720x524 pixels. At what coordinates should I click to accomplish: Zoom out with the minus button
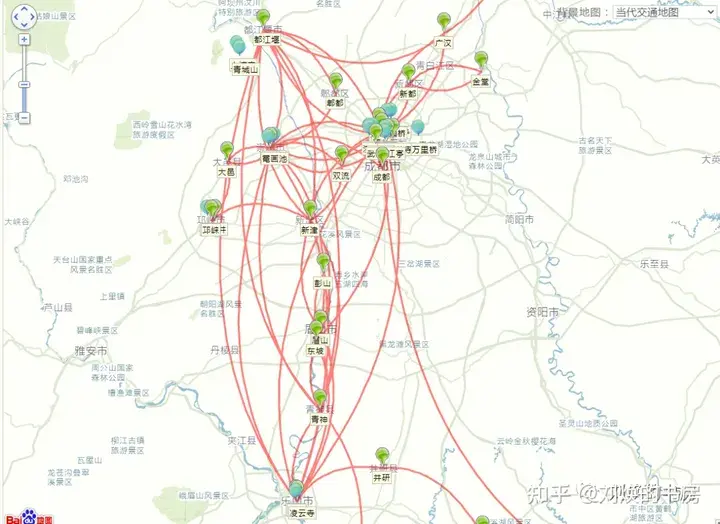click(x=25, y=118)
